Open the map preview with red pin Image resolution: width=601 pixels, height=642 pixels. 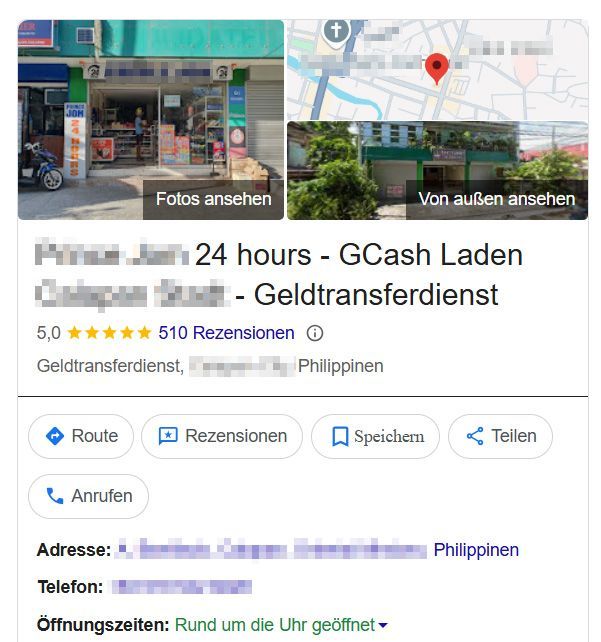[437, 69]
